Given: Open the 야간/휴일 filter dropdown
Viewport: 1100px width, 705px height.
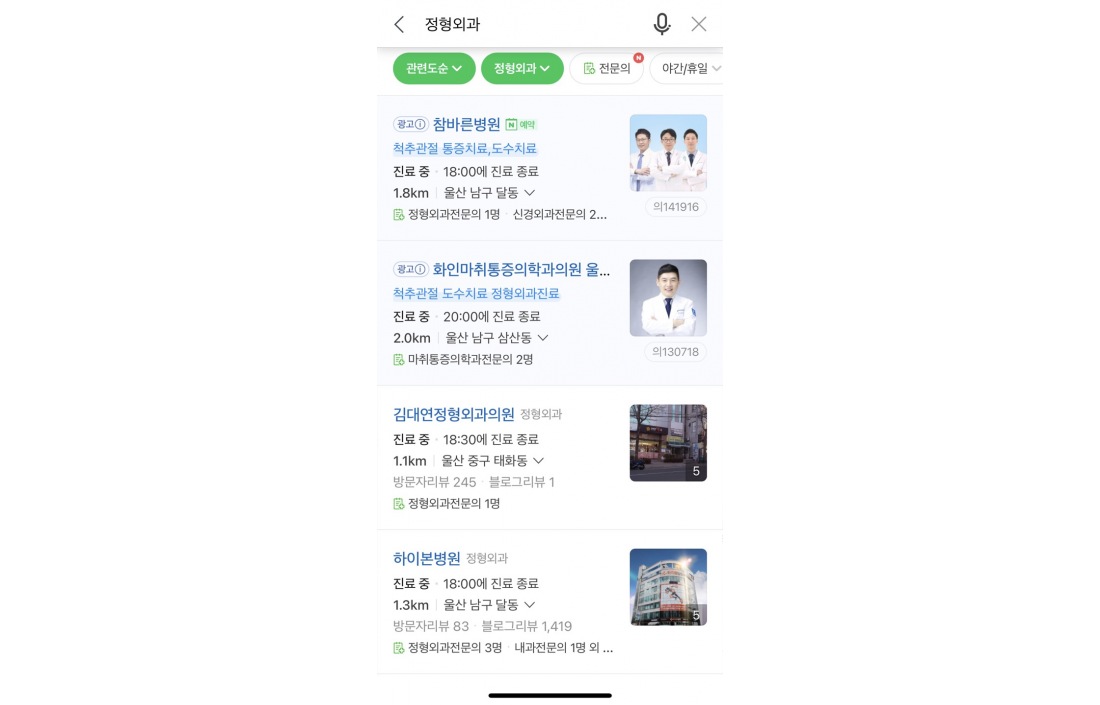Looking at the screenshot, I should (x=690, y=68).
